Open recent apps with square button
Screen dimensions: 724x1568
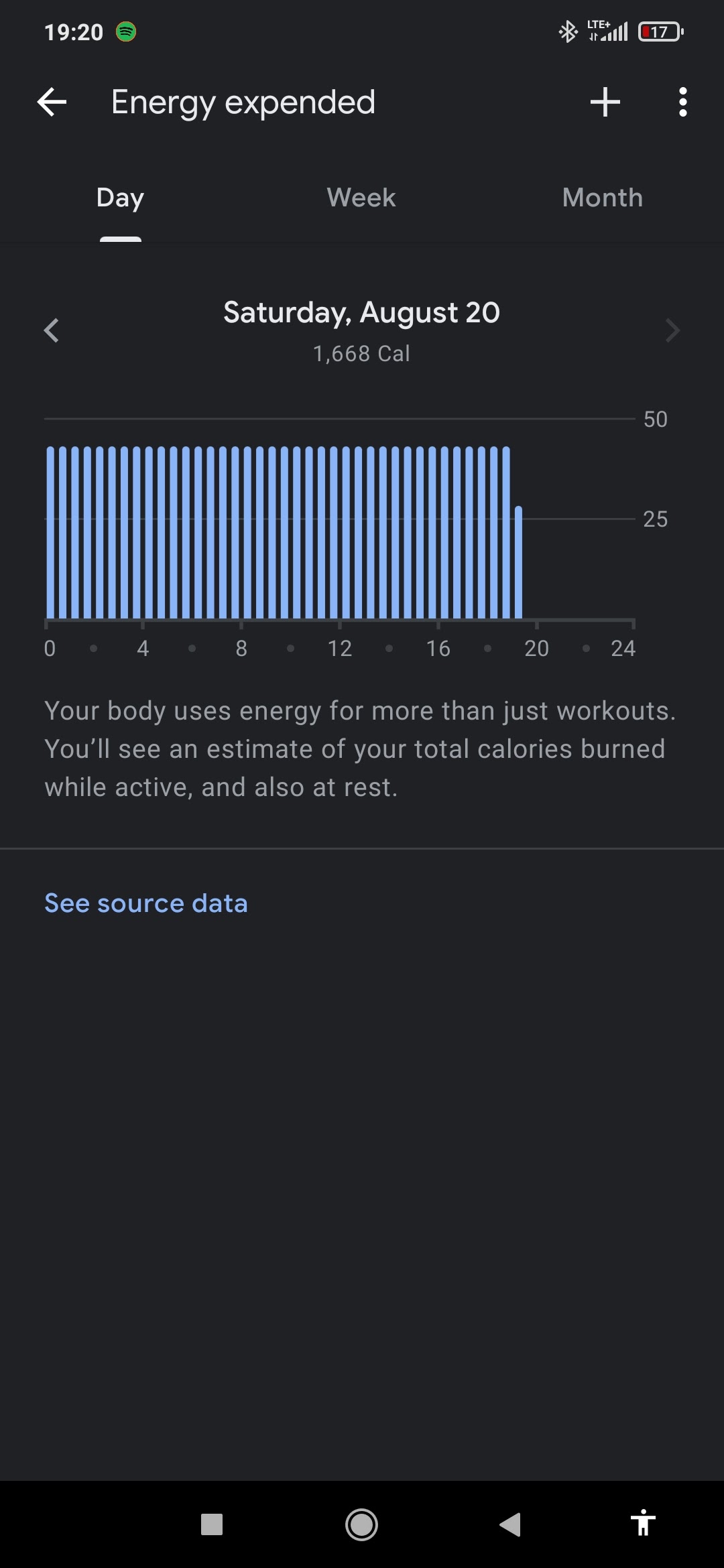(x=212, y=1524)
